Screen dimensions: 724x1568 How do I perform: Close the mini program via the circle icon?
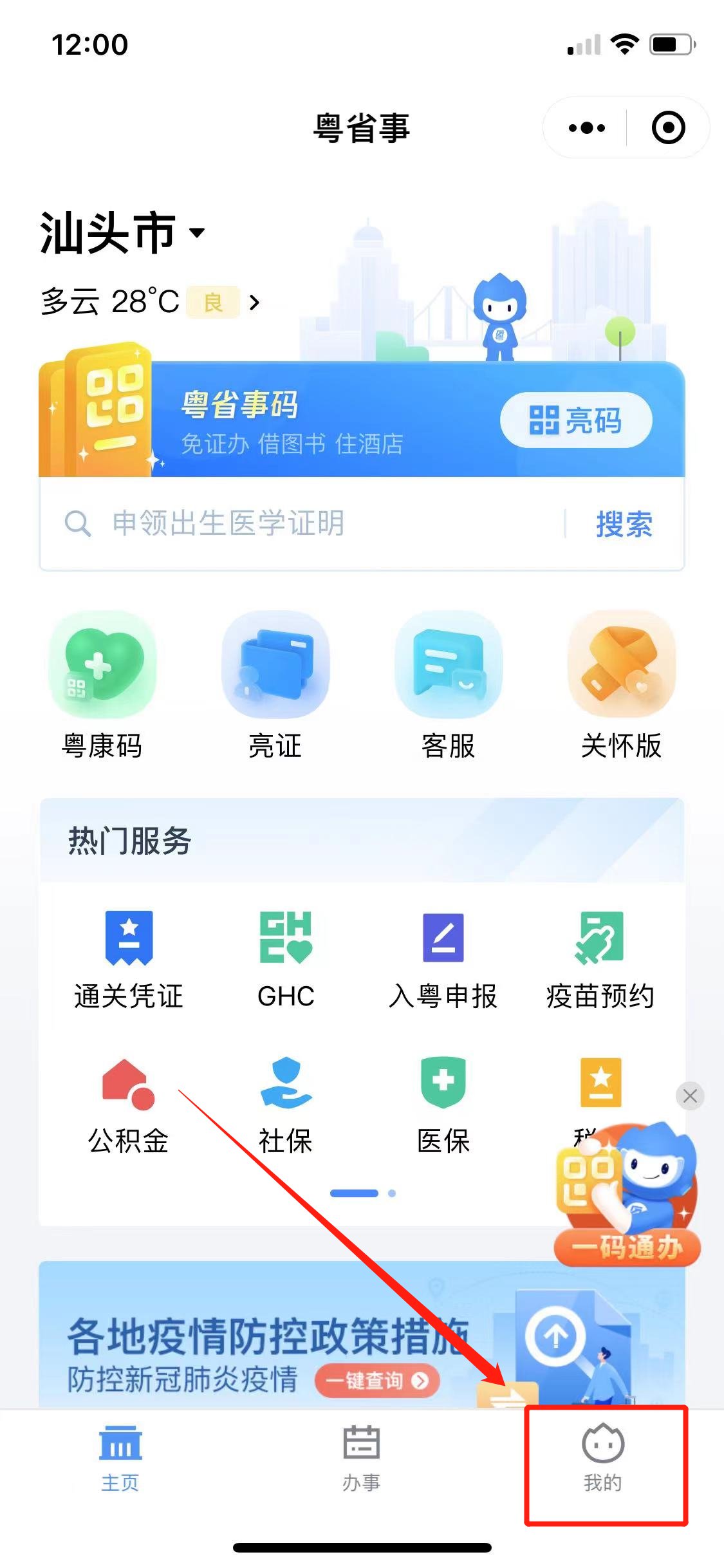click(x=668, y=128)
